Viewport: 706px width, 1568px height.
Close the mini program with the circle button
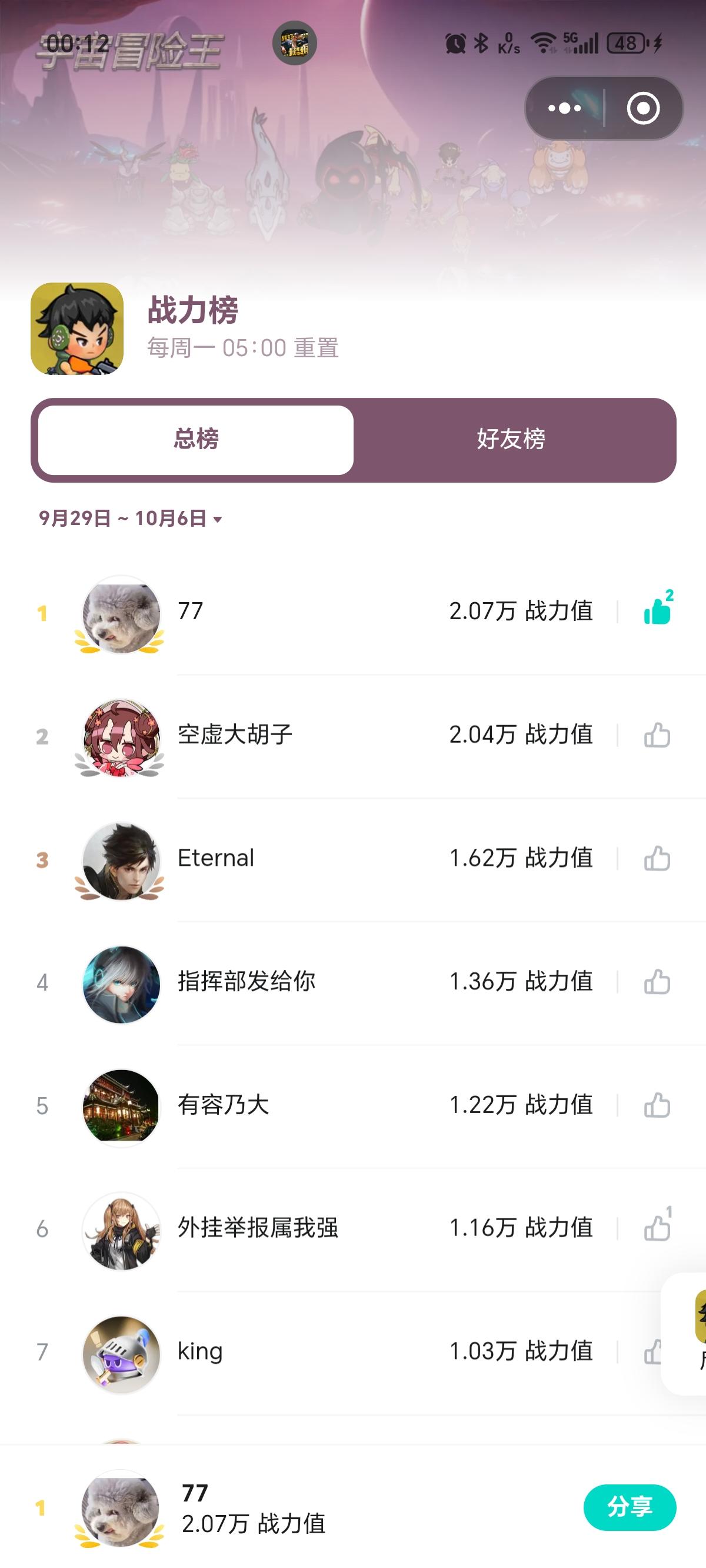tap(642, 108)
